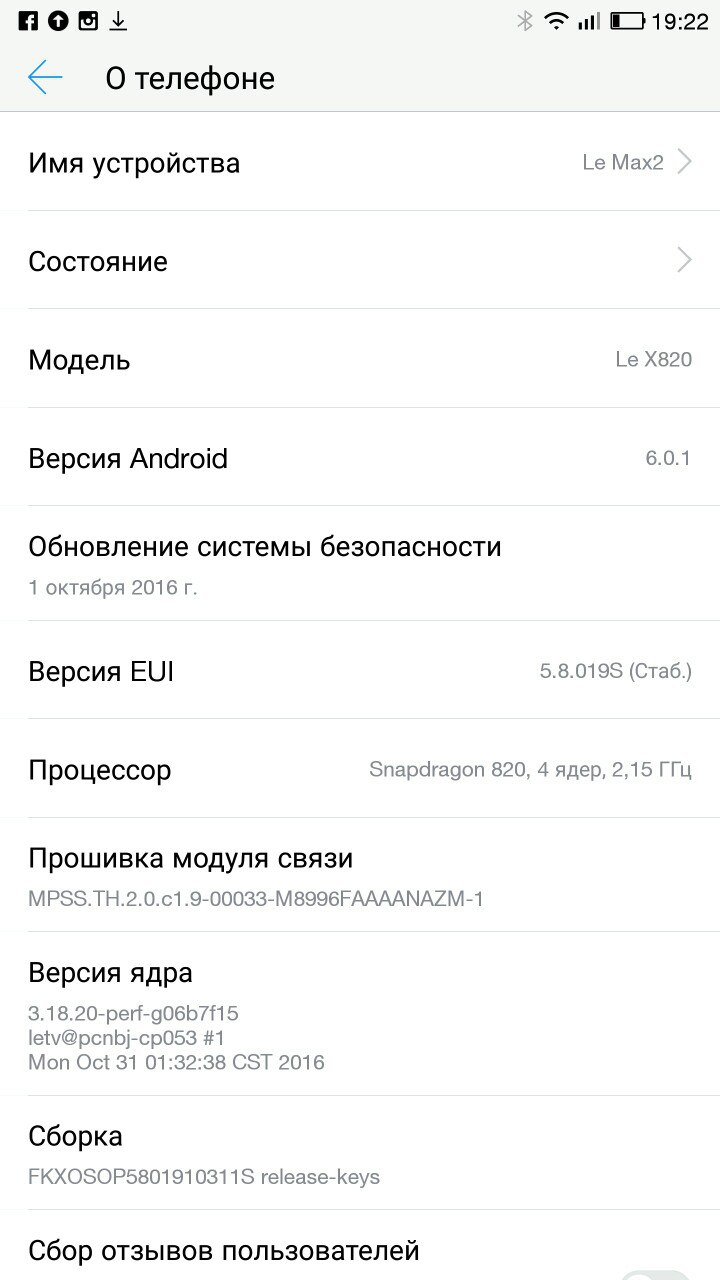Toggle the Сбор отзывов пользователей switch
The width and height of the screenshot is (720, 1280).
tap(656, 1274)
